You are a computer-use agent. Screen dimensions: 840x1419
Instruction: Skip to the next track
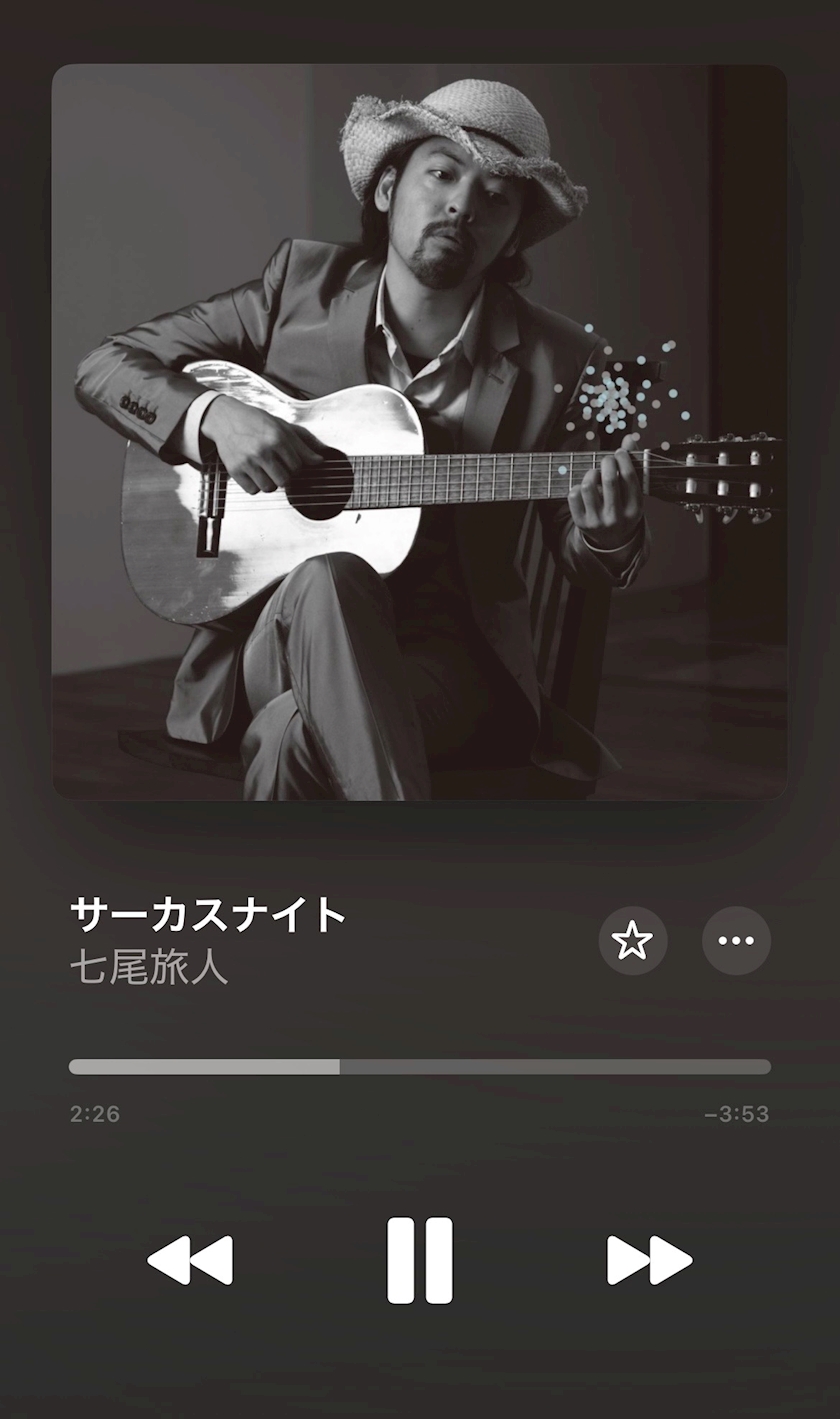pos(649,1260)
